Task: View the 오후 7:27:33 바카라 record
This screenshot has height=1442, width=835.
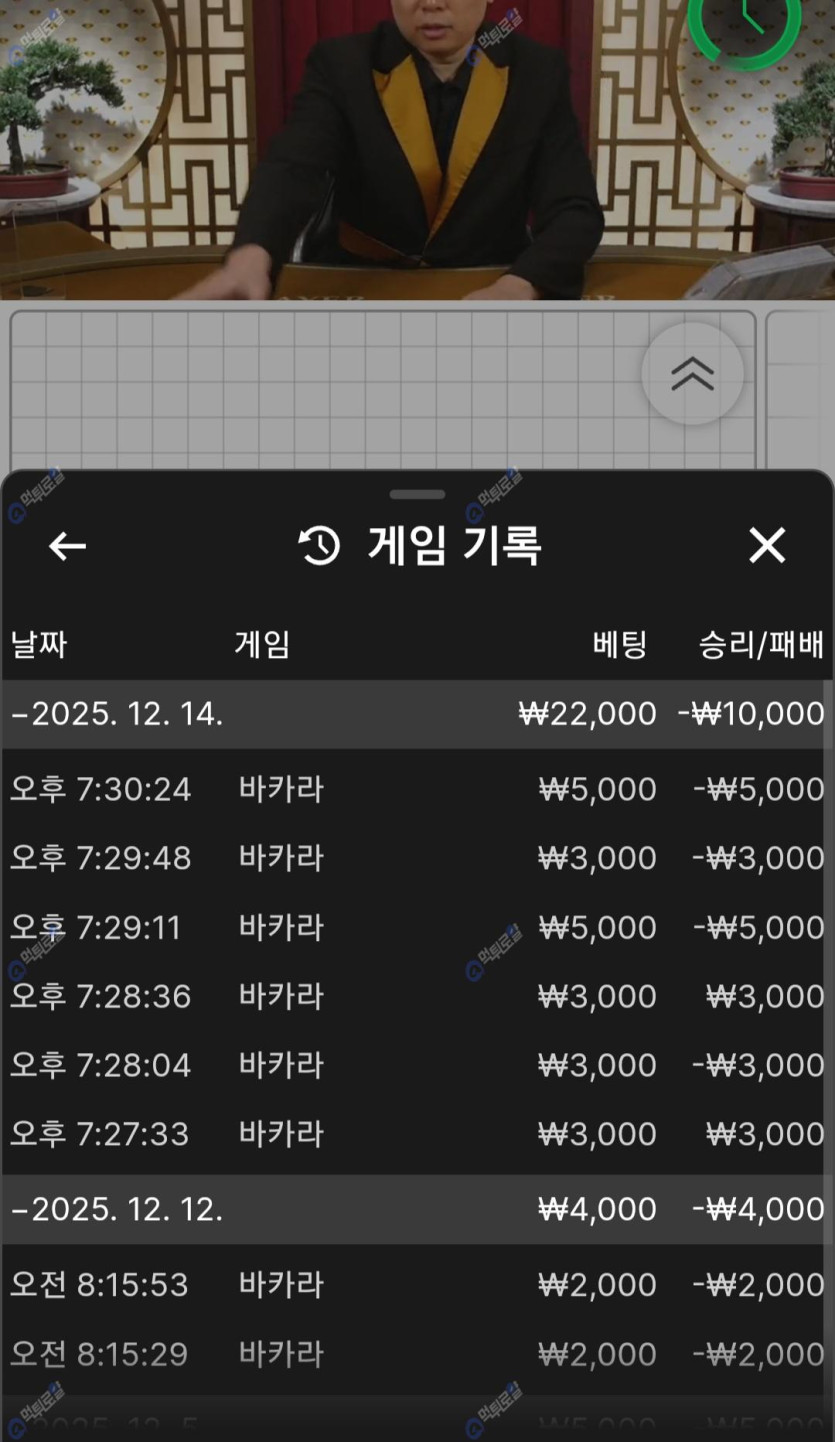Action: click(x=416, y=1134)
